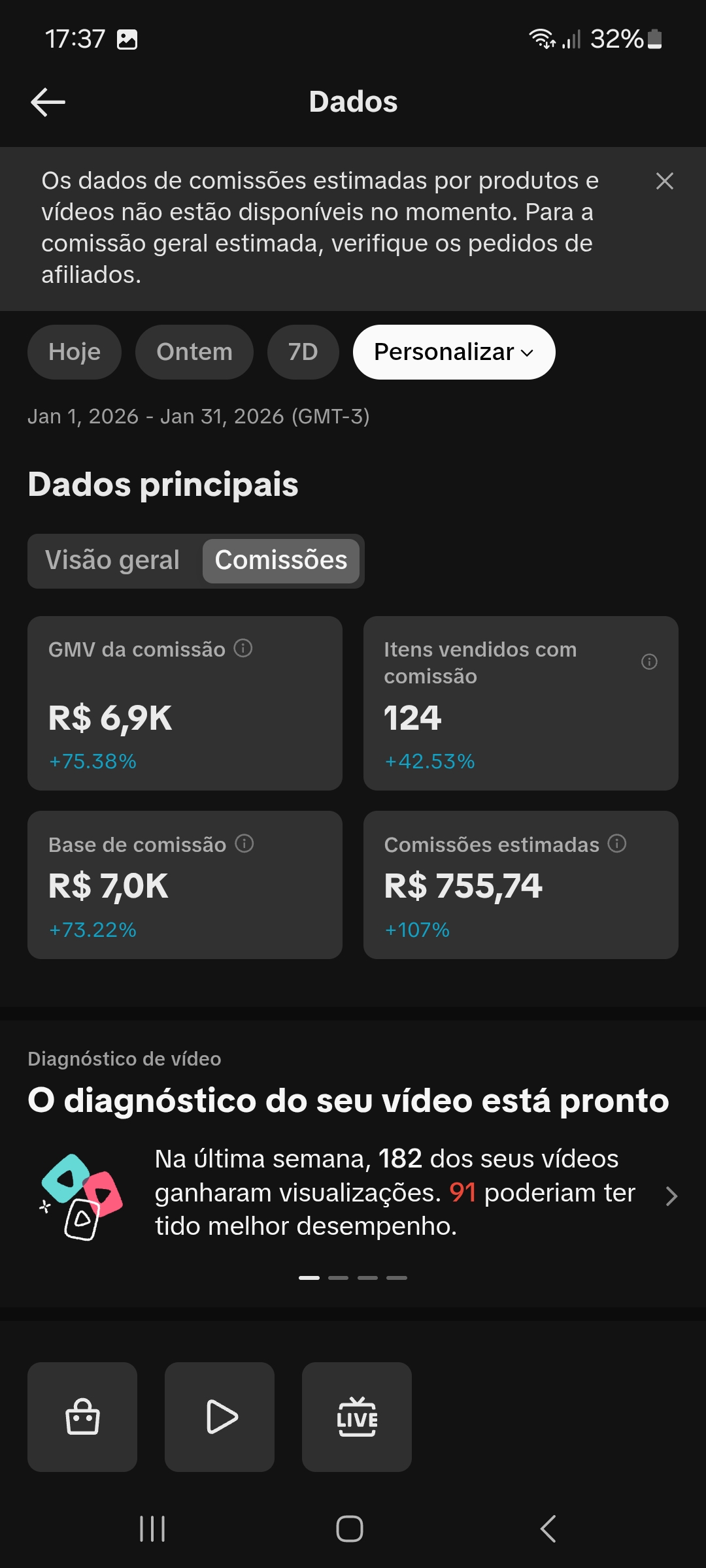Go to the system home screen
706x1568 pixels.
[350, 1529]
